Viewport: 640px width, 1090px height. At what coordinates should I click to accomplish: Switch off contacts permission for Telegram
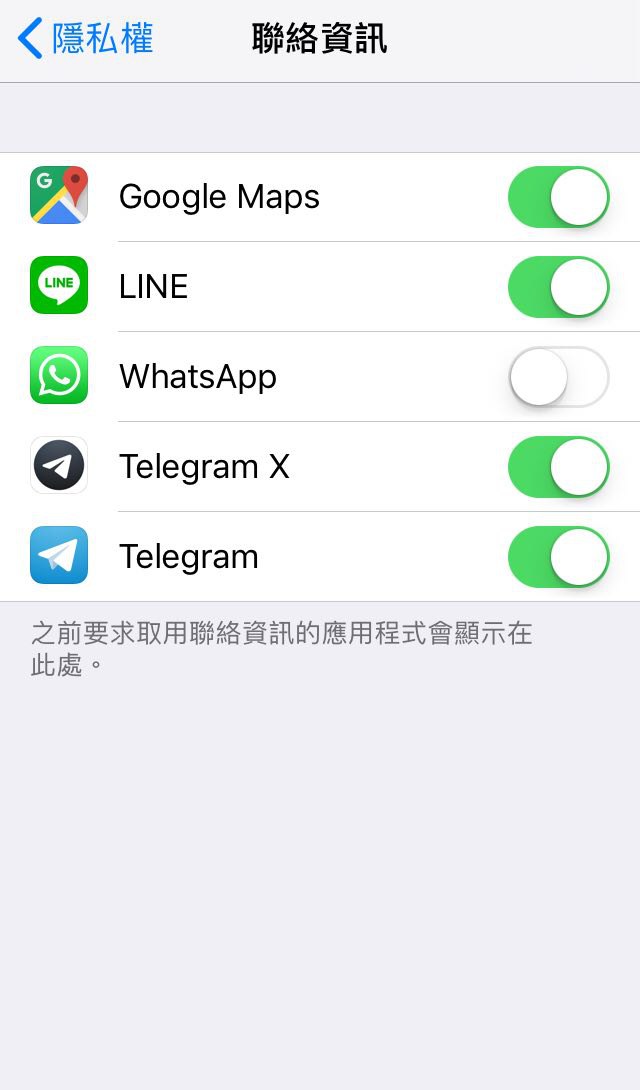558,557
